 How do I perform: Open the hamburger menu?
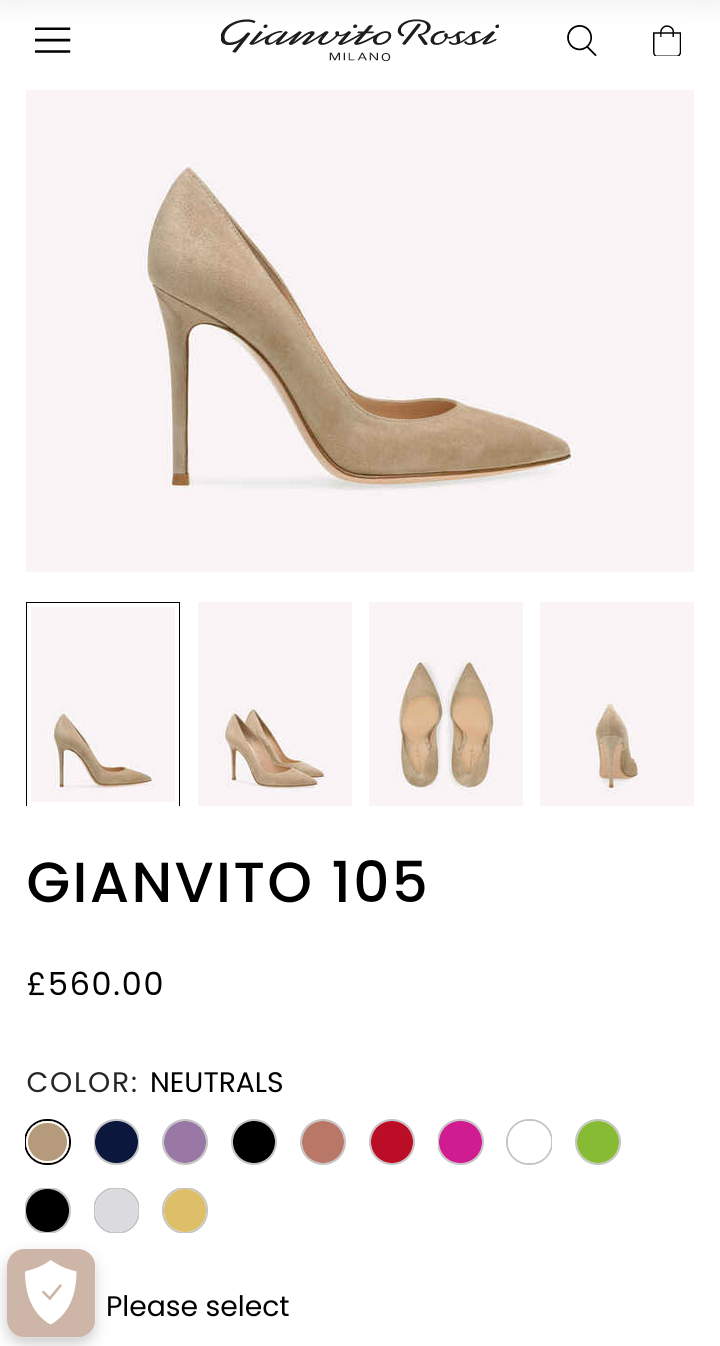click(52, 40)
